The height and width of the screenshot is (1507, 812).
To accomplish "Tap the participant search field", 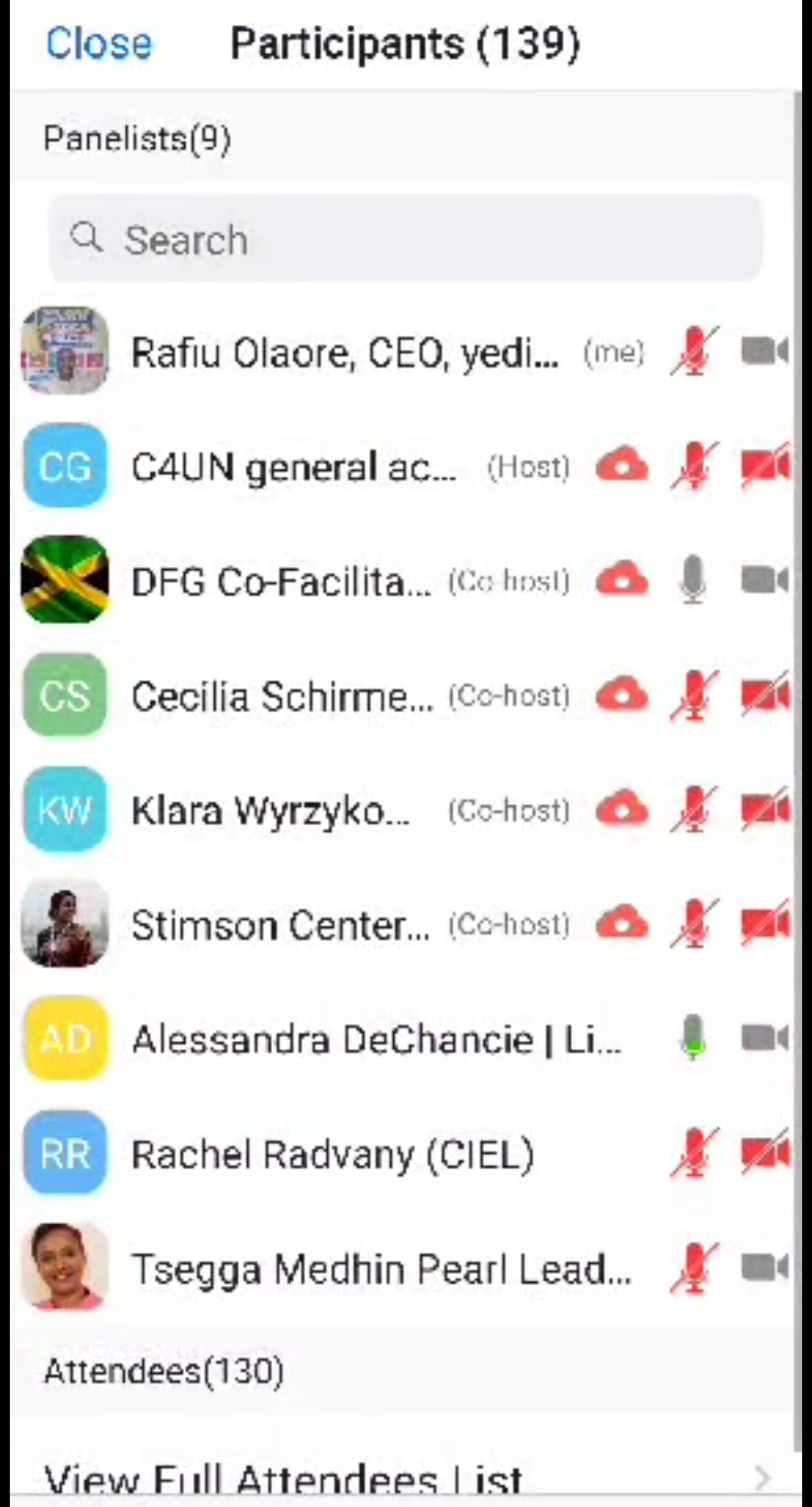I will click(x=406, y=239).
